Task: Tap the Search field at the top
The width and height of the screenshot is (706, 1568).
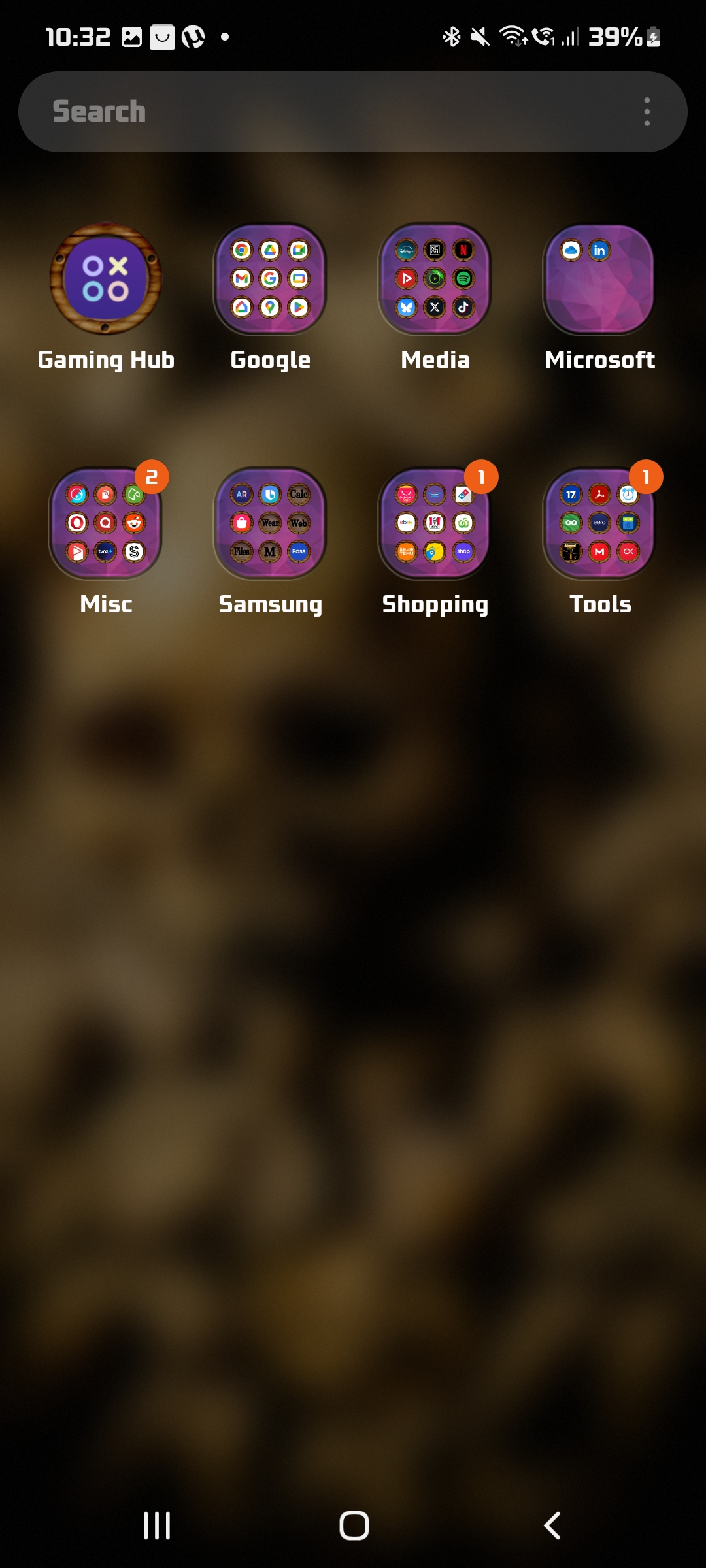Action: pos(327,112)
